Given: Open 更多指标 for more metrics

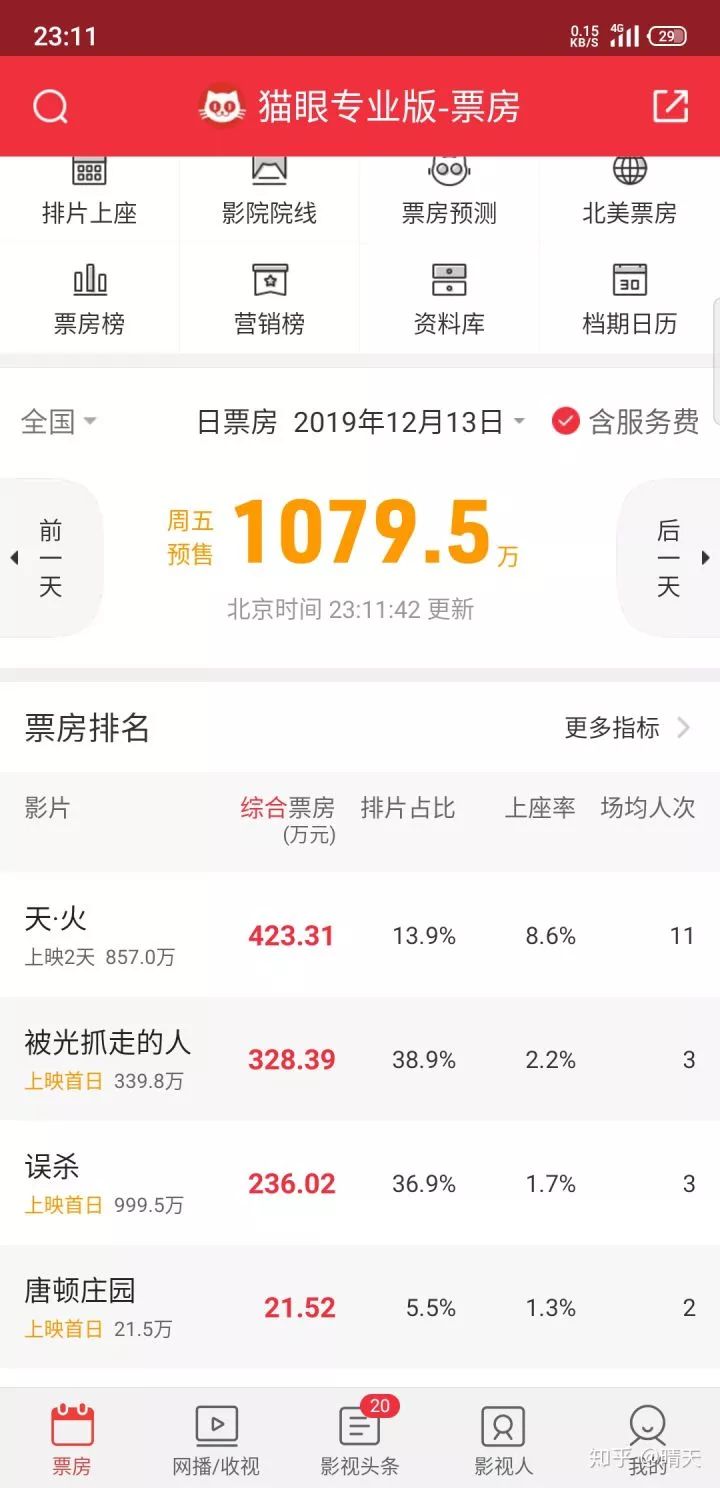Looking at the screenshot, I should 626,728.
